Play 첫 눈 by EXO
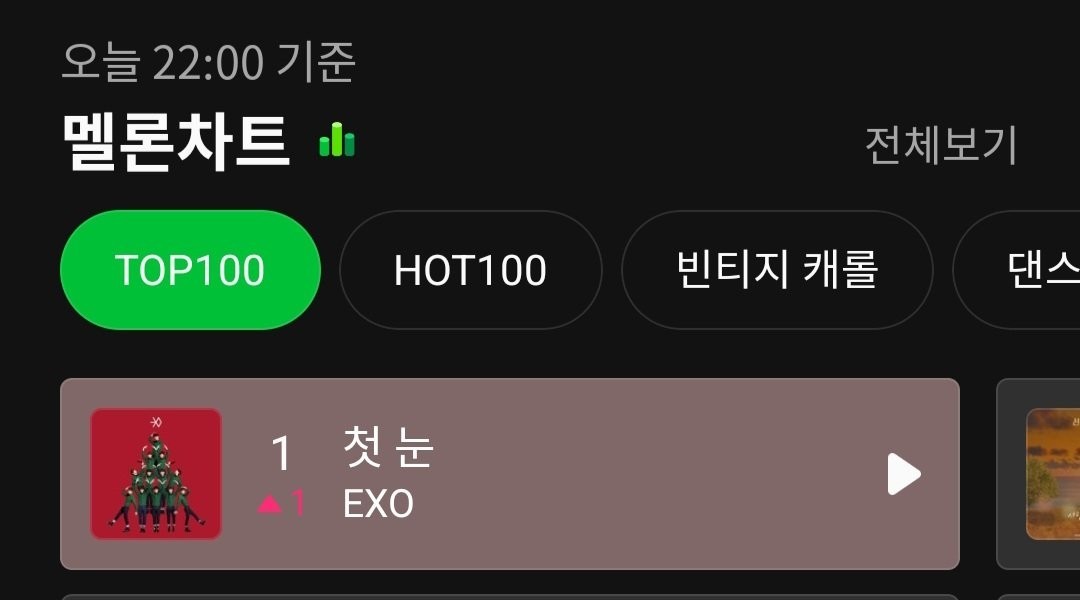Image resolution: width=1080 pixels, height=600 pixels. 903,474
